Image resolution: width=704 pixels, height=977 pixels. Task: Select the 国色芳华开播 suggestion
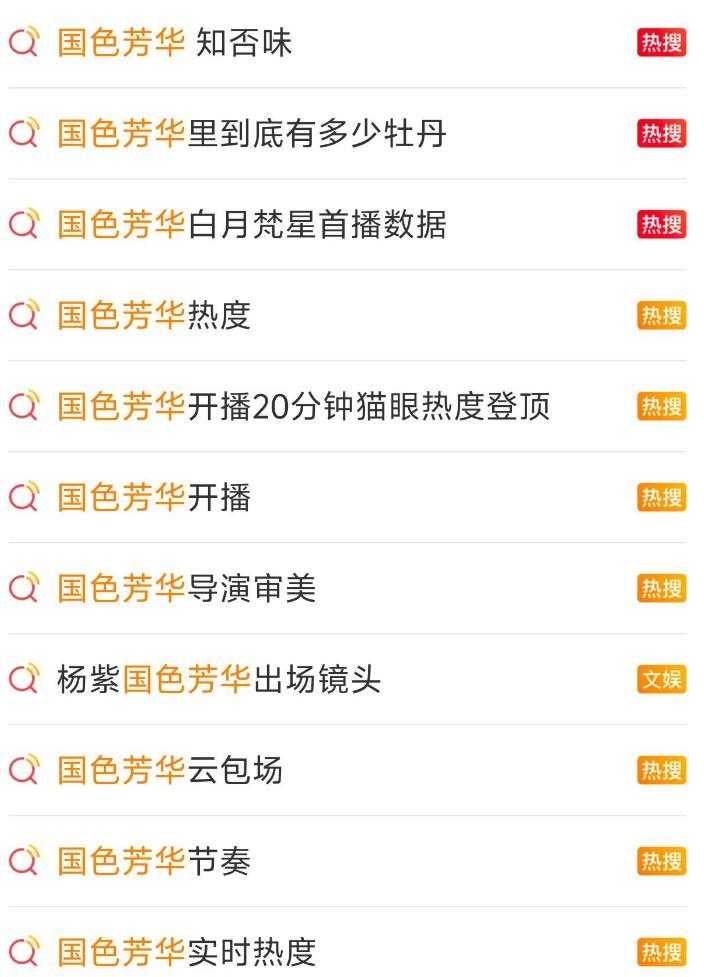pos(154,498)
